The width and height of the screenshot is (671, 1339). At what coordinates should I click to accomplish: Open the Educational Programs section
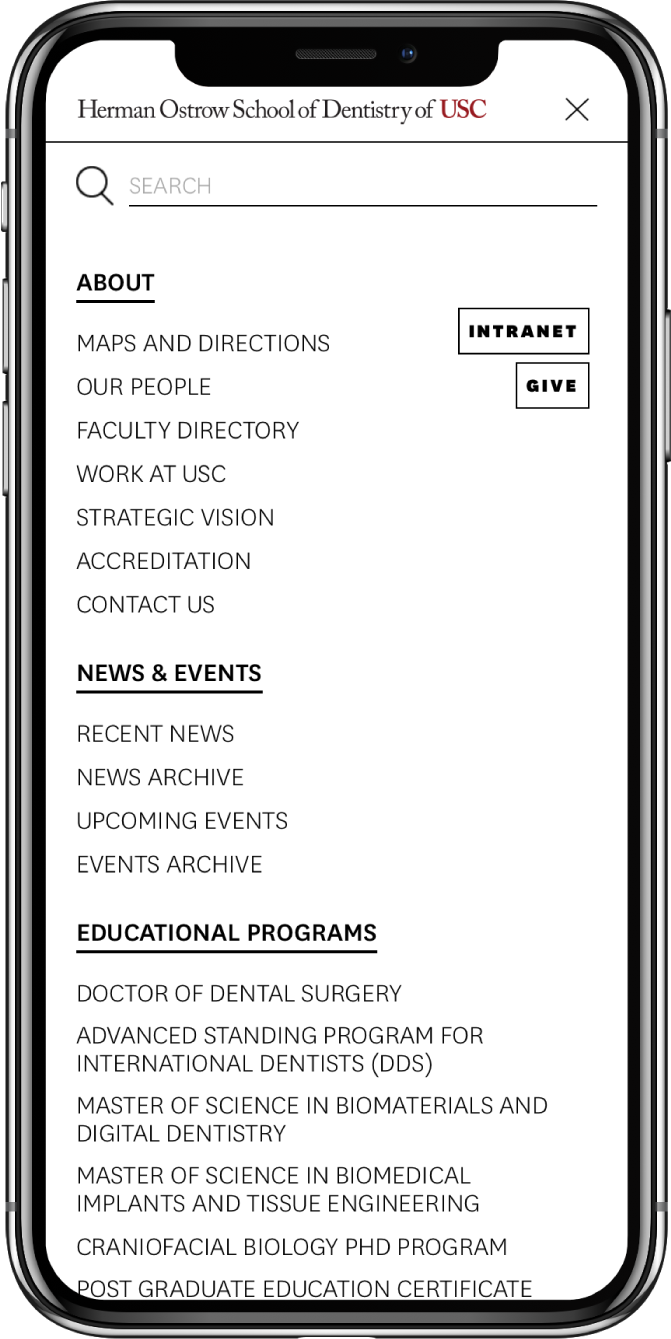pos(226,933)
